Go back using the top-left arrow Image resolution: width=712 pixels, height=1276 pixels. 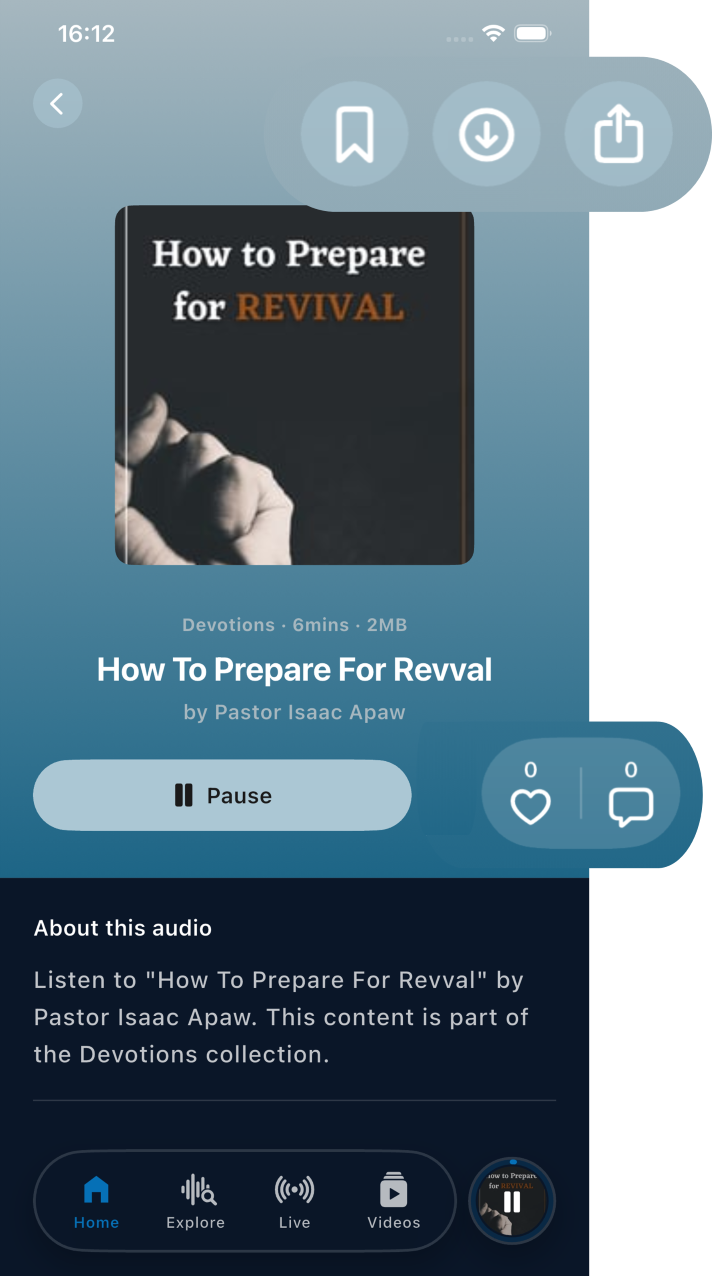57,103
